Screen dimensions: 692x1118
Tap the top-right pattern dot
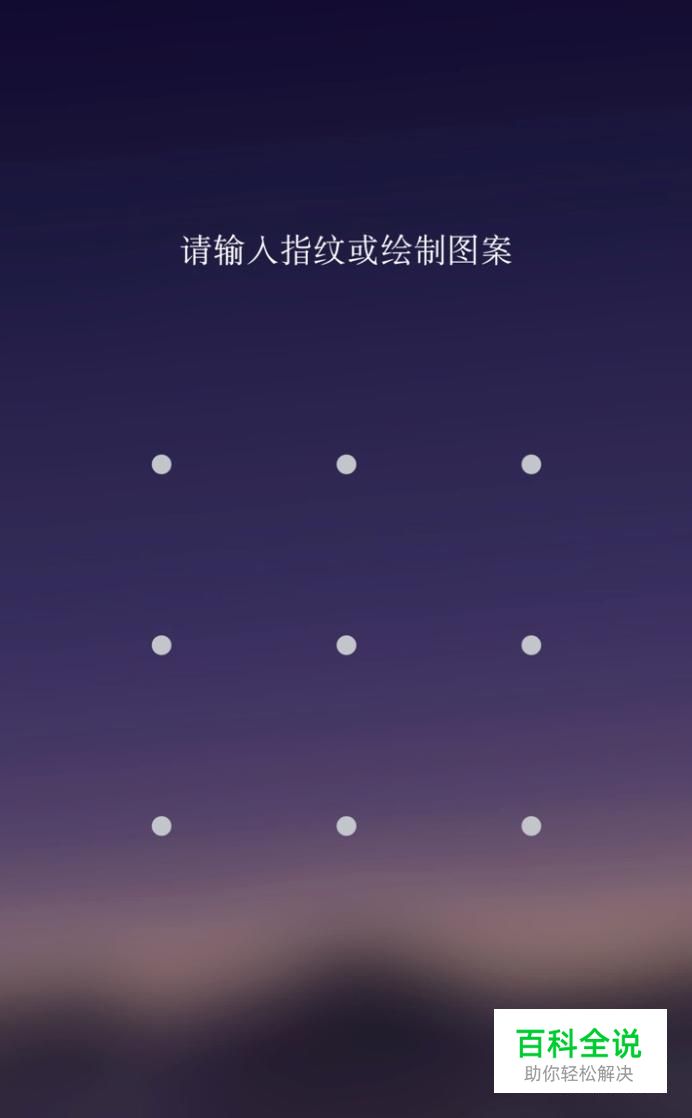pyautogui.click(x=531, y=464)
